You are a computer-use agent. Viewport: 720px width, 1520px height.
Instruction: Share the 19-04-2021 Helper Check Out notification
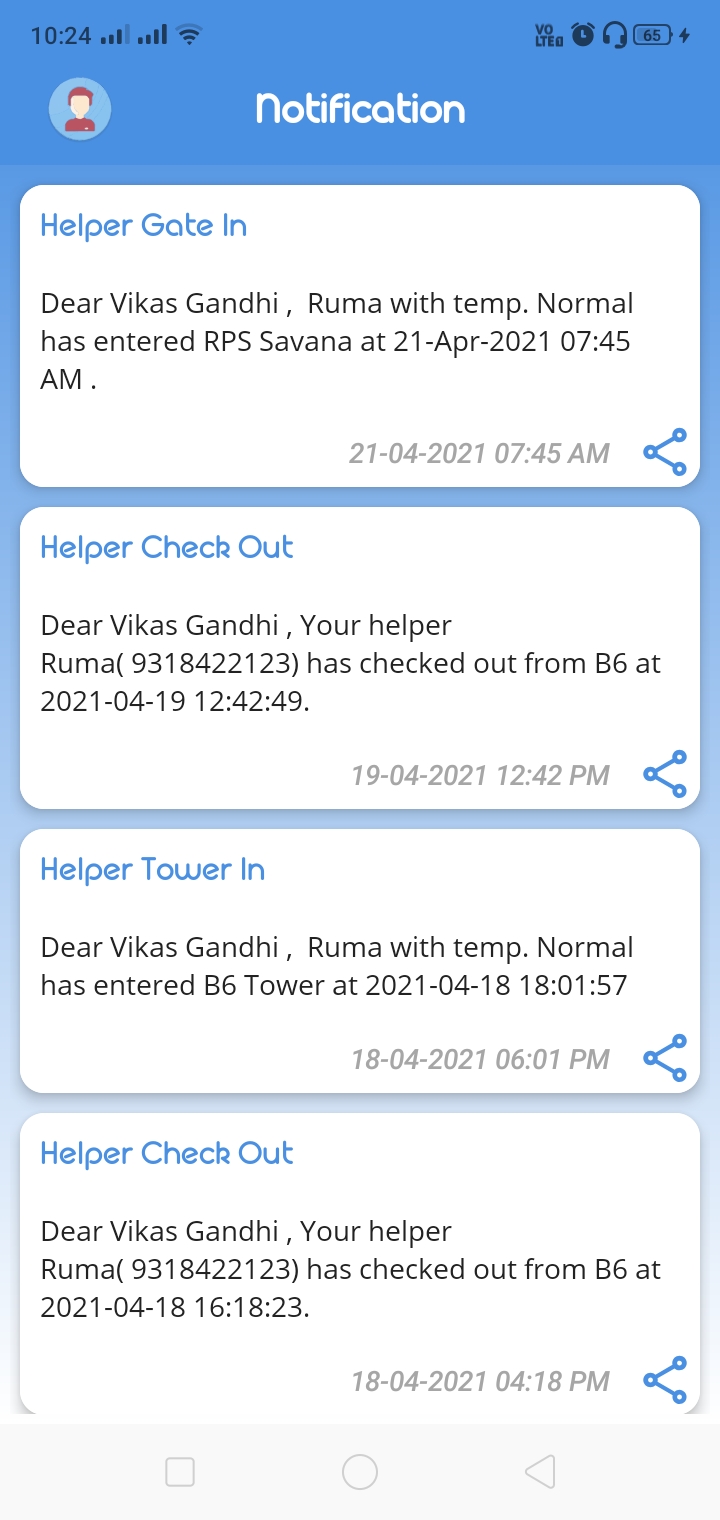[x=665, y=774]
